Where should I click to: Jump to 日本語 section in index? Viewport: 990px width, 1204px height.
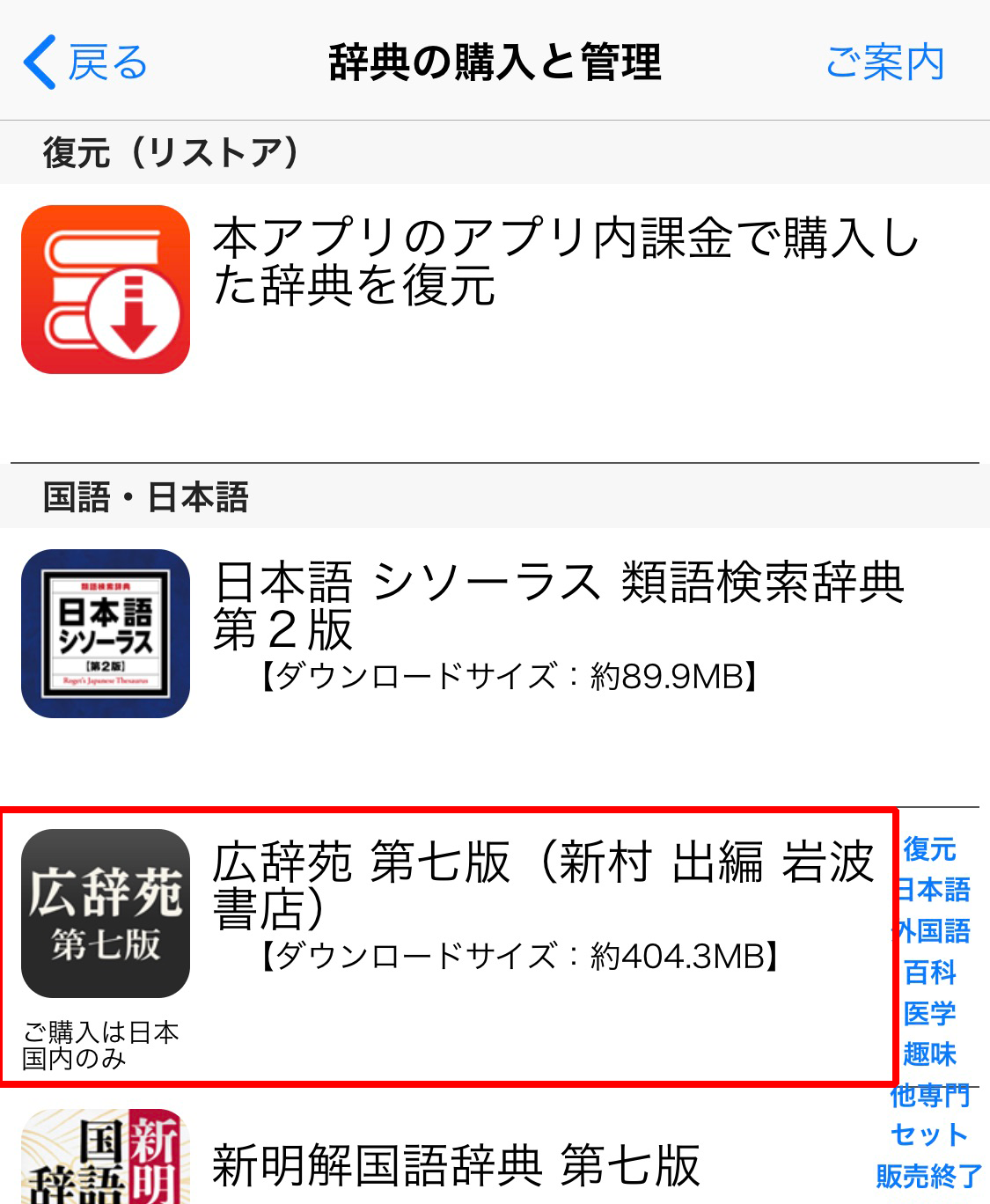[x=933, y=890]
